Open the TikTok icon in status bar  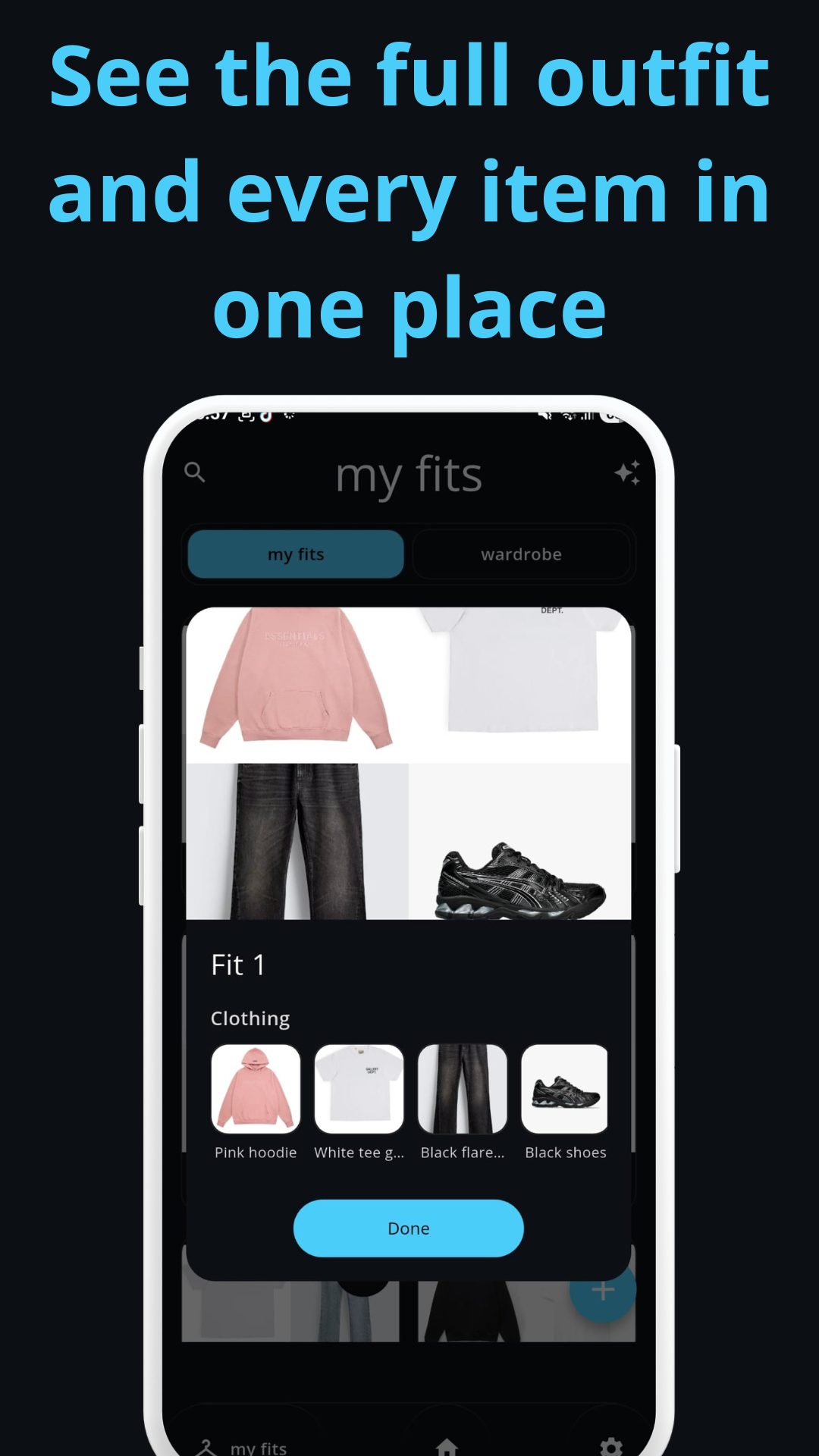tap(265, 416)
